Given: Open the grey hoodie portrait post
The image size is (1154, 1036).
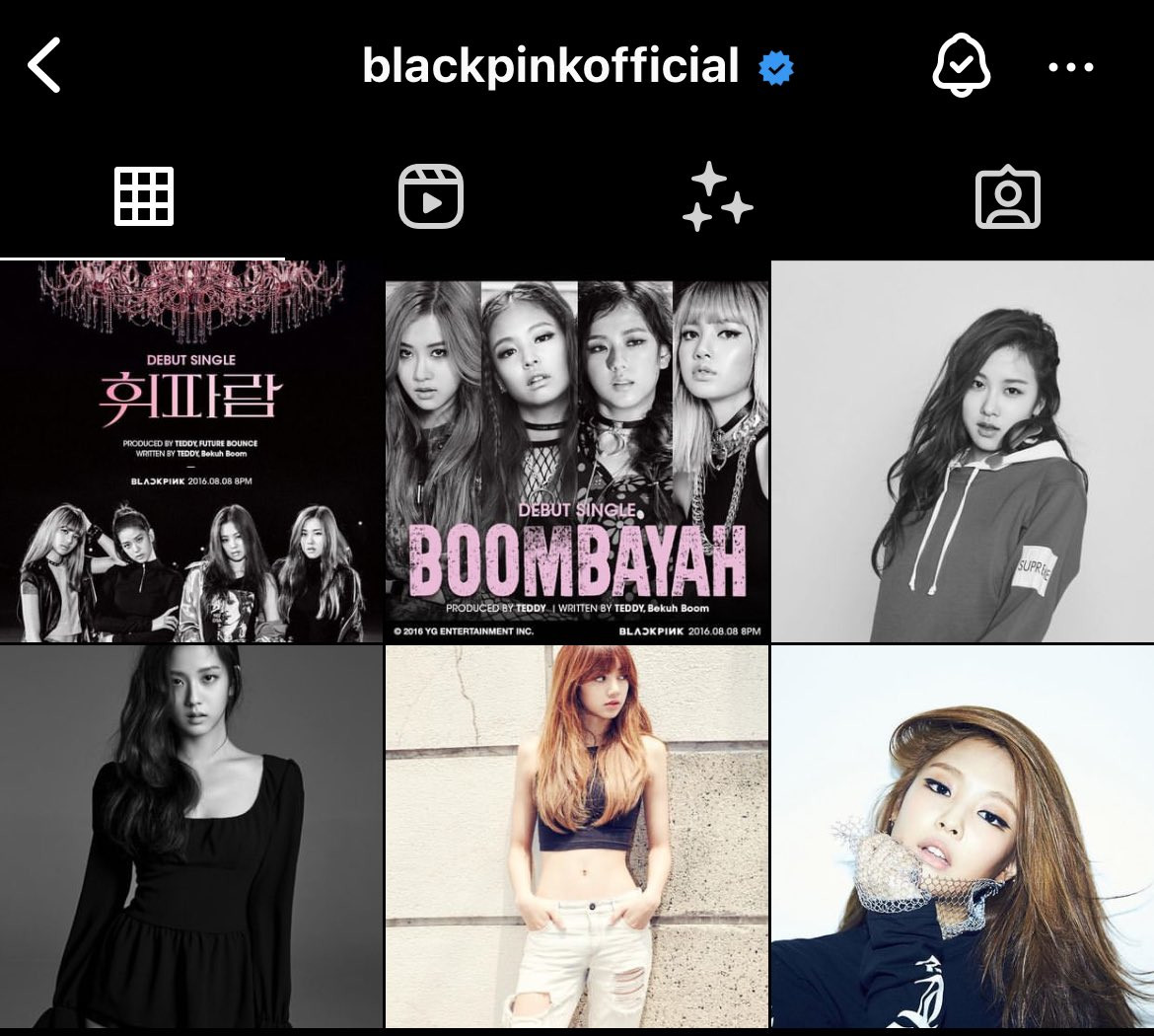Looking at the screenshot, I should [963, 451].
